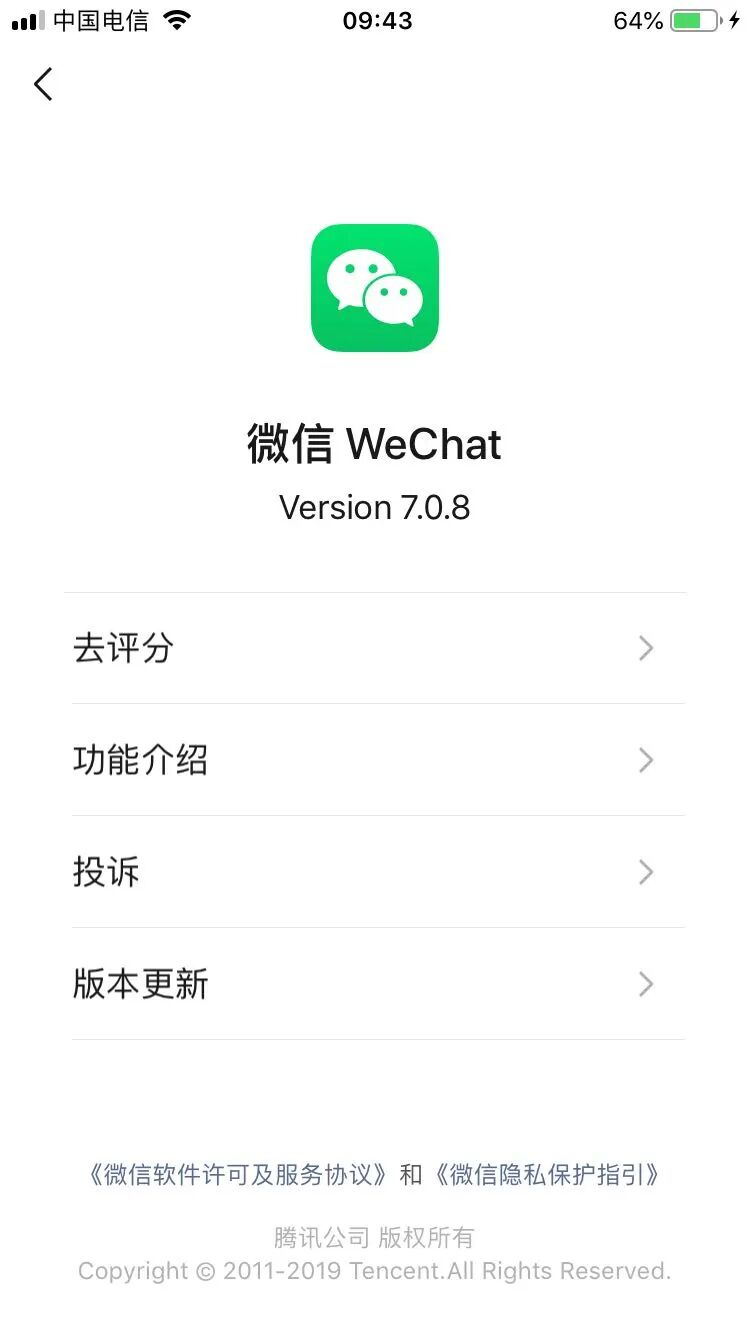
Task: Check for updates via 版本更新
Action: [375, 984]
